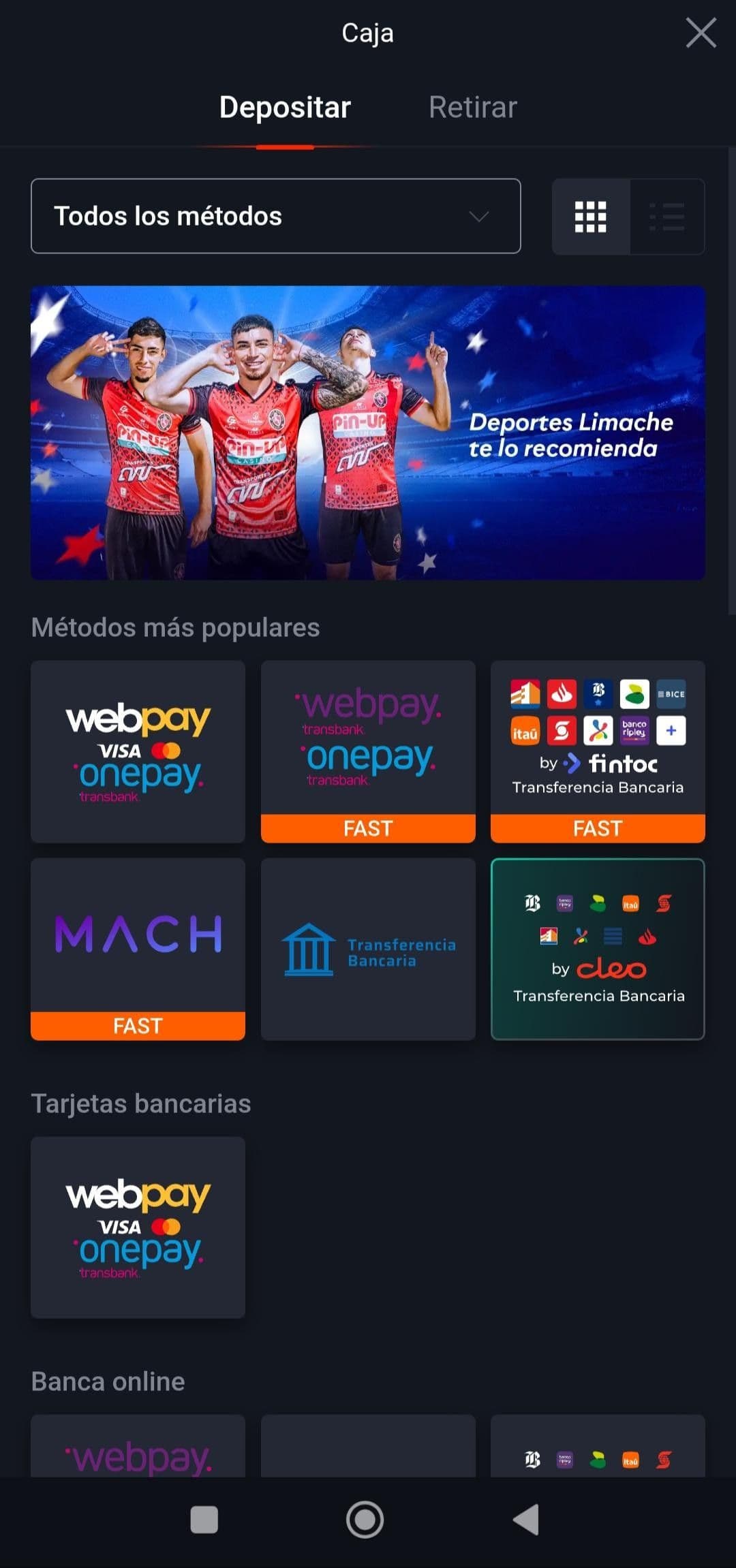Click the plus icon for more fintoc banks
This screenshot has width=736, height=1568.
[x=672, y=731]
